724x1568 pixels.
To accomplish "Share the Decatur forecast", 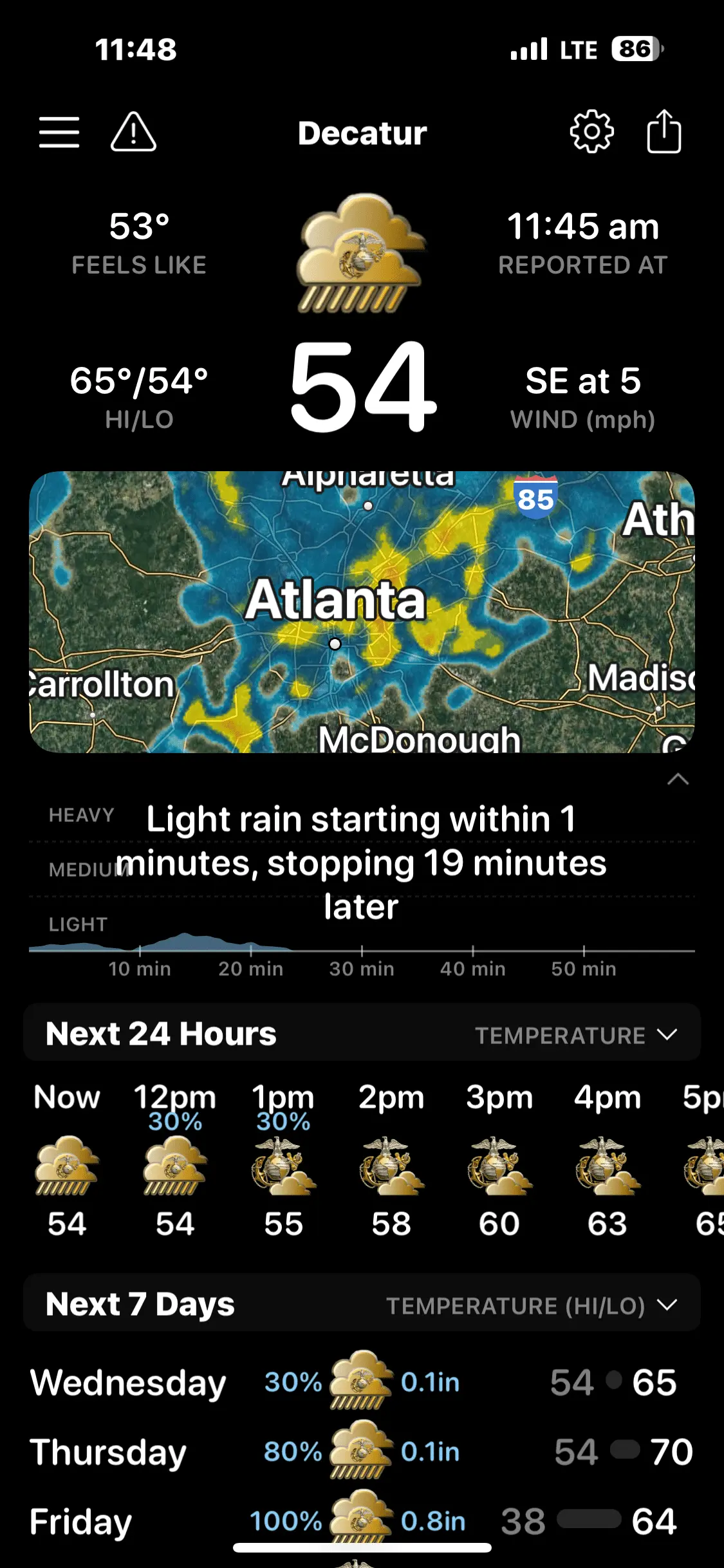I will coord(664,132).
